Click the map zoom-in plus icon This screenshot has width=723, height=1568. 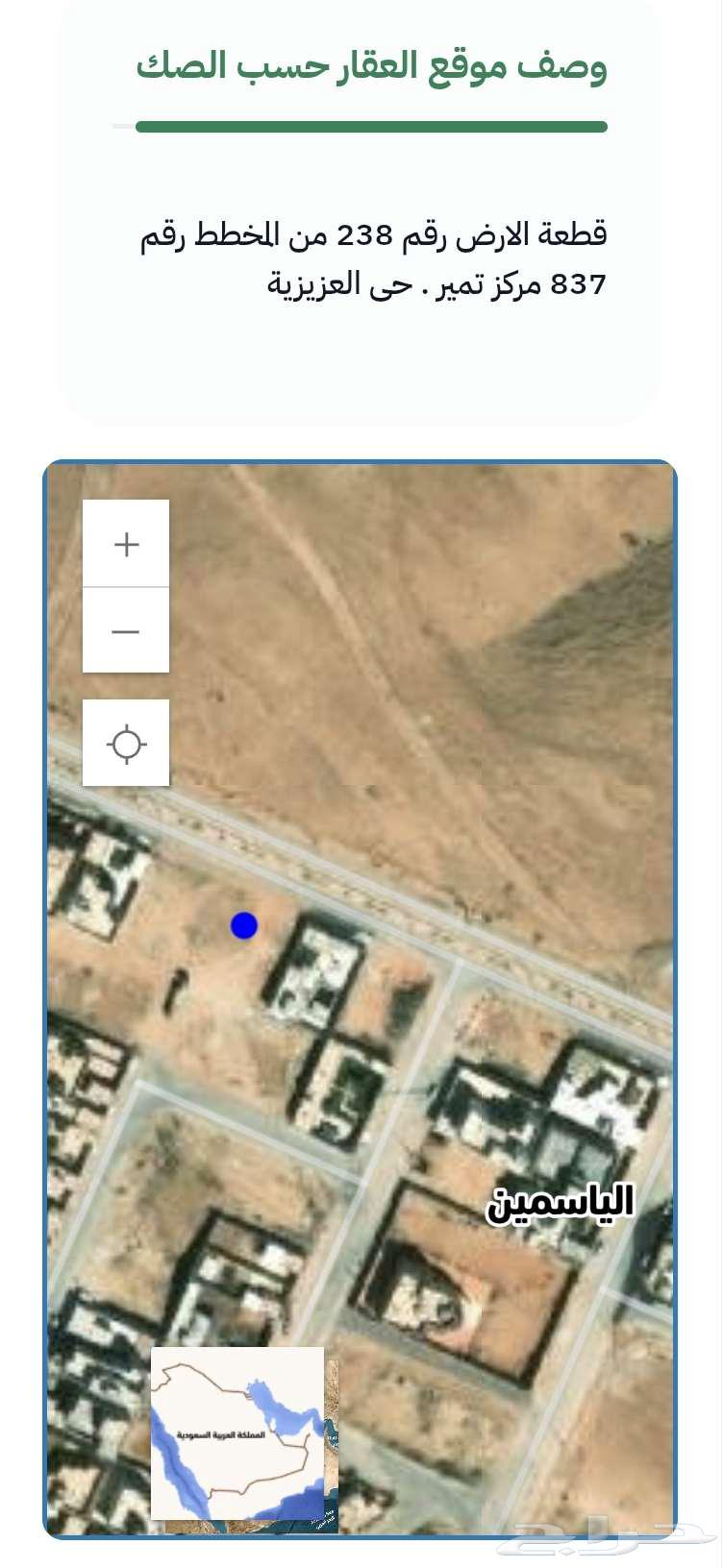125,543
